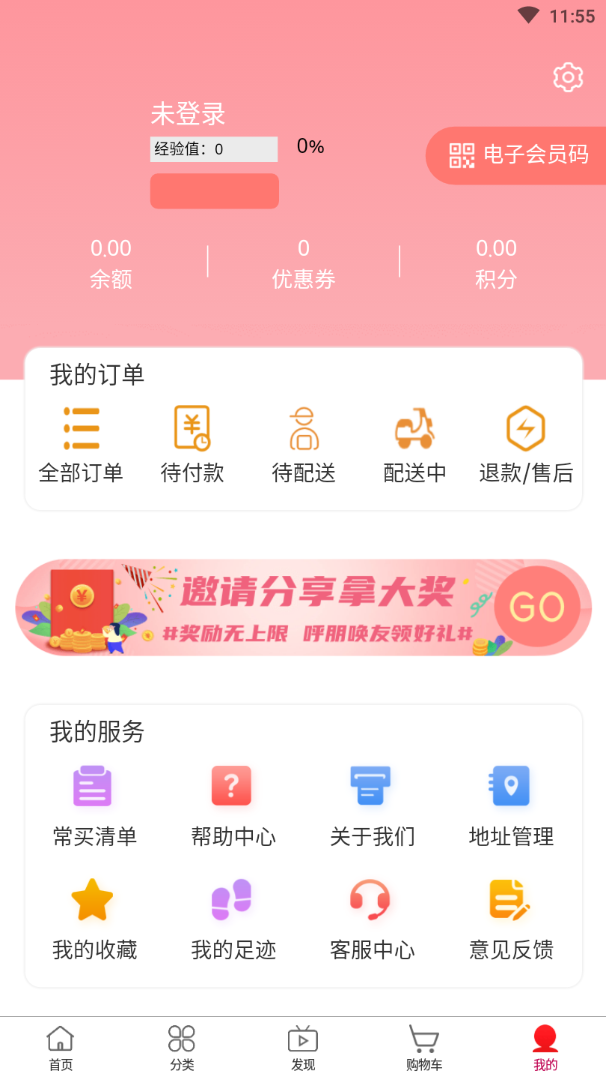Open the 购物车 shopping cart tab
The height and width of the screenshot is (1080, 606).
tap(424, 1047)
